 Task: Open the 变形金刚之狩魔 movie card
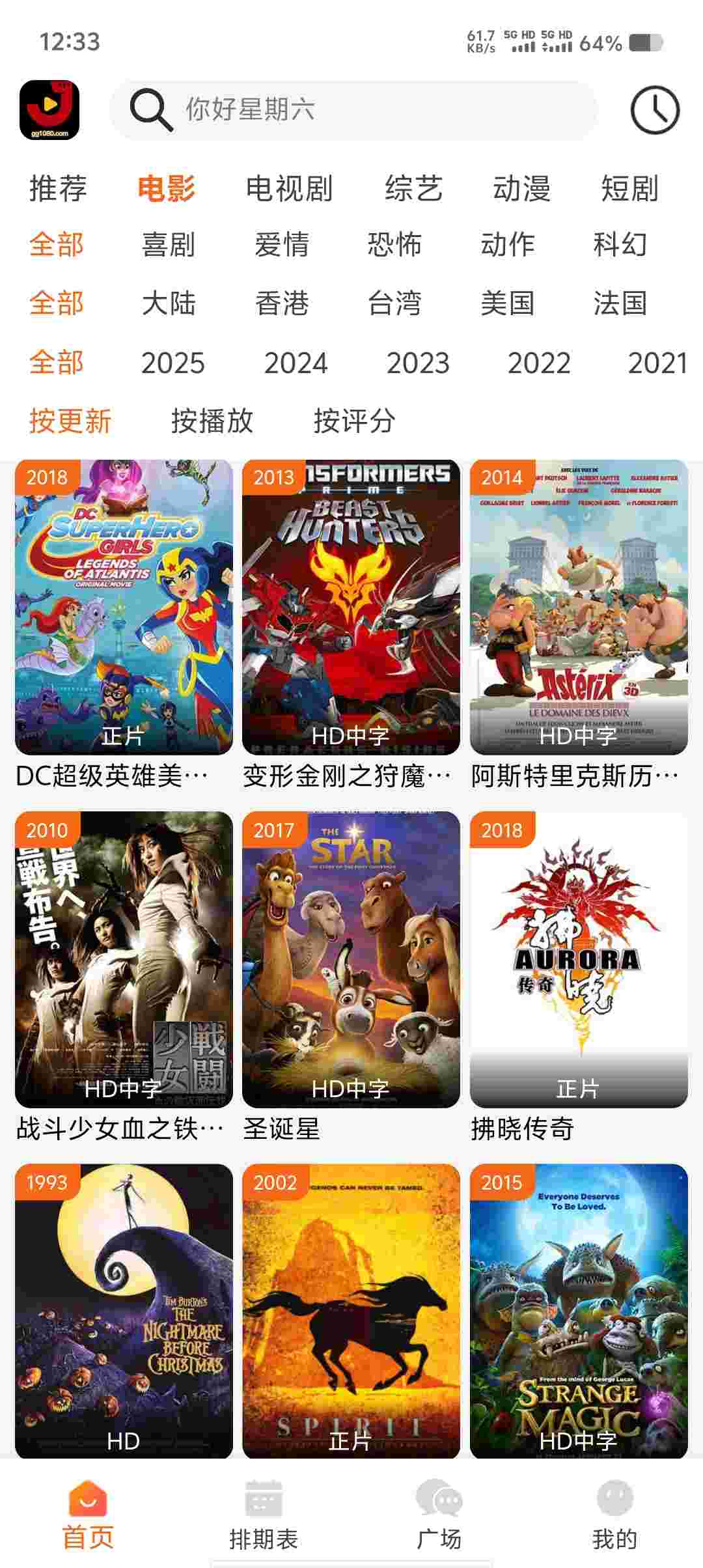tap(351, 607)
